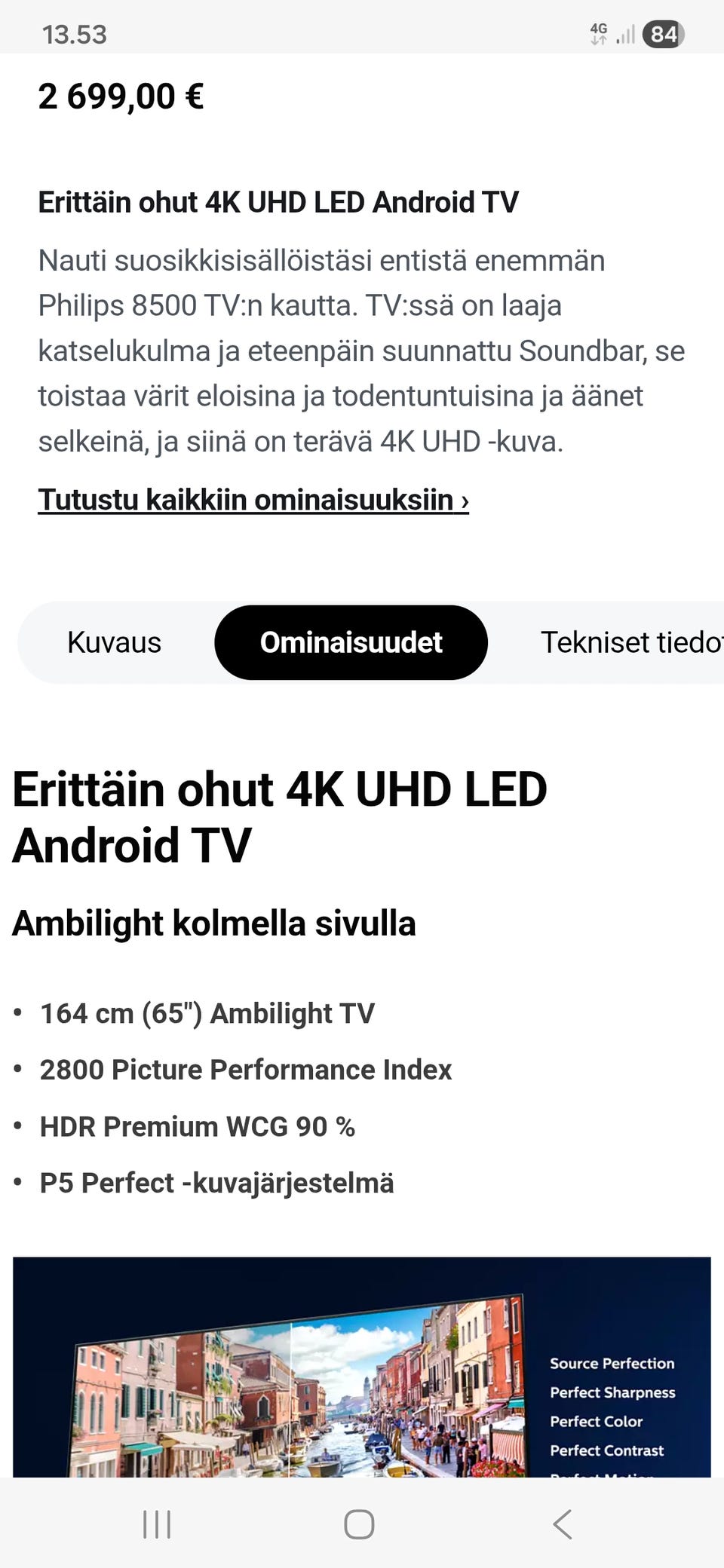The width and height of the screenshot is (724, 1568).
Task: Open the Tutustu kaikkiin ominaisuuksiin link
Action: (x=253, y=500)
